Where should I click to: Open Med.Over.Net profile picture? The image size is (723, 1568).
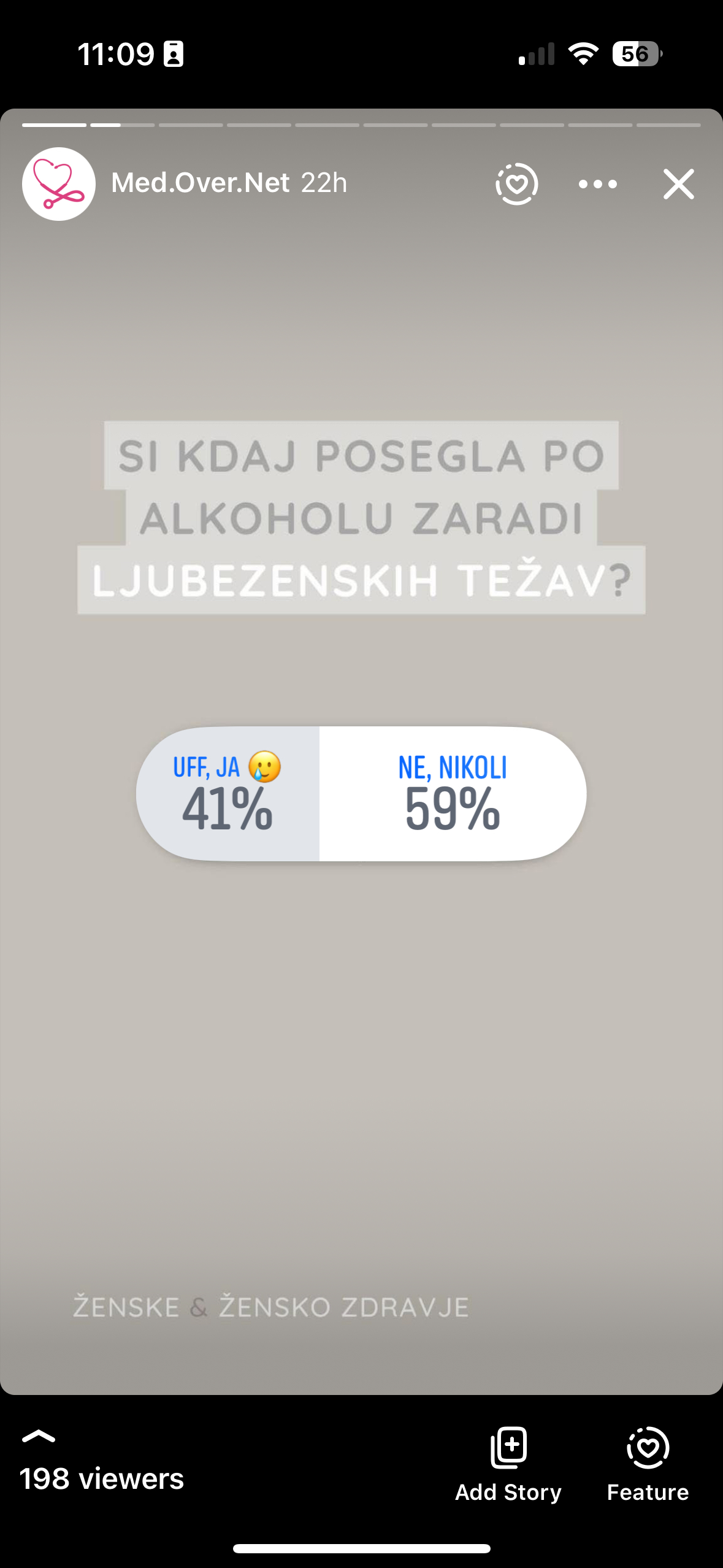coord(59,184)
